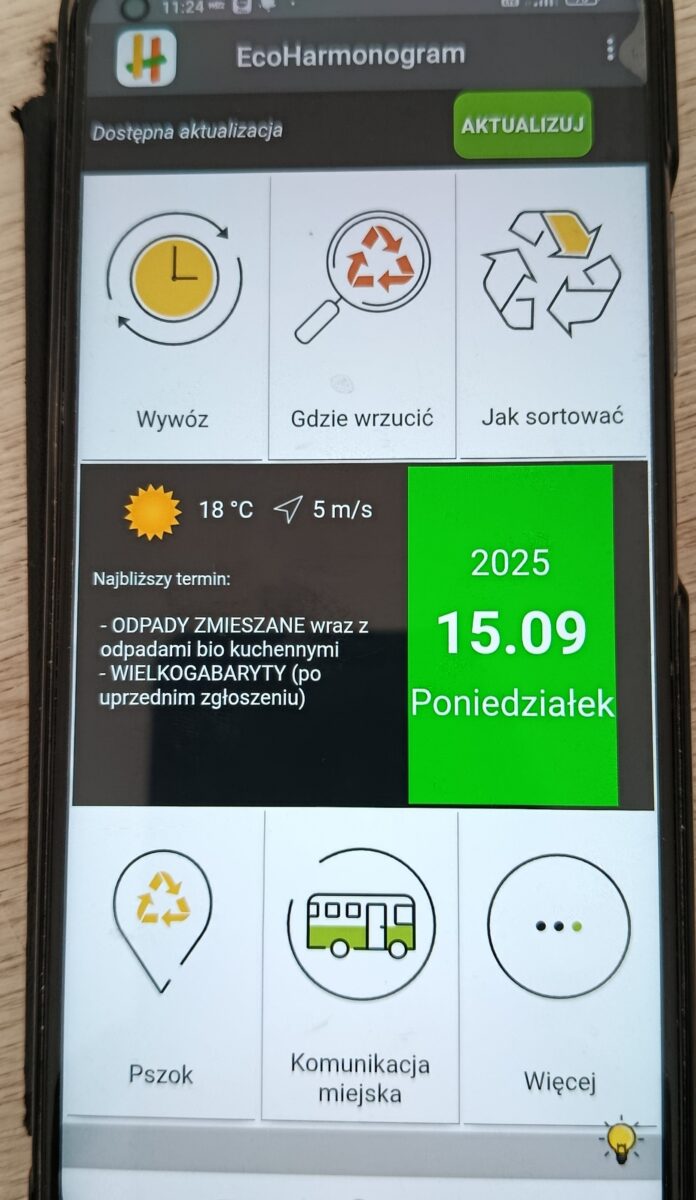Open Komunikacja miejska public transport

coord(360,965)
